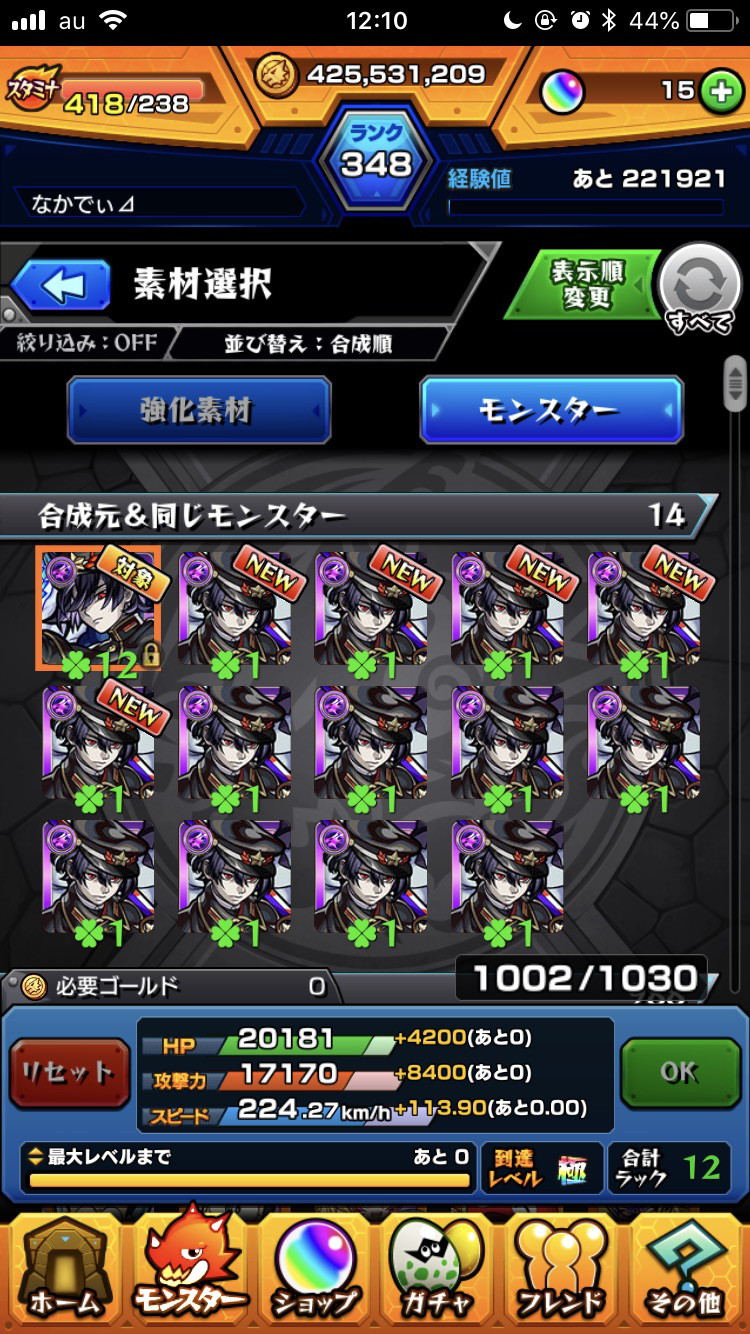Image resolution: width=750 pixels, height=1334 pixels.
Task: Confirm with the green OK button
Action: (680, 1073)
